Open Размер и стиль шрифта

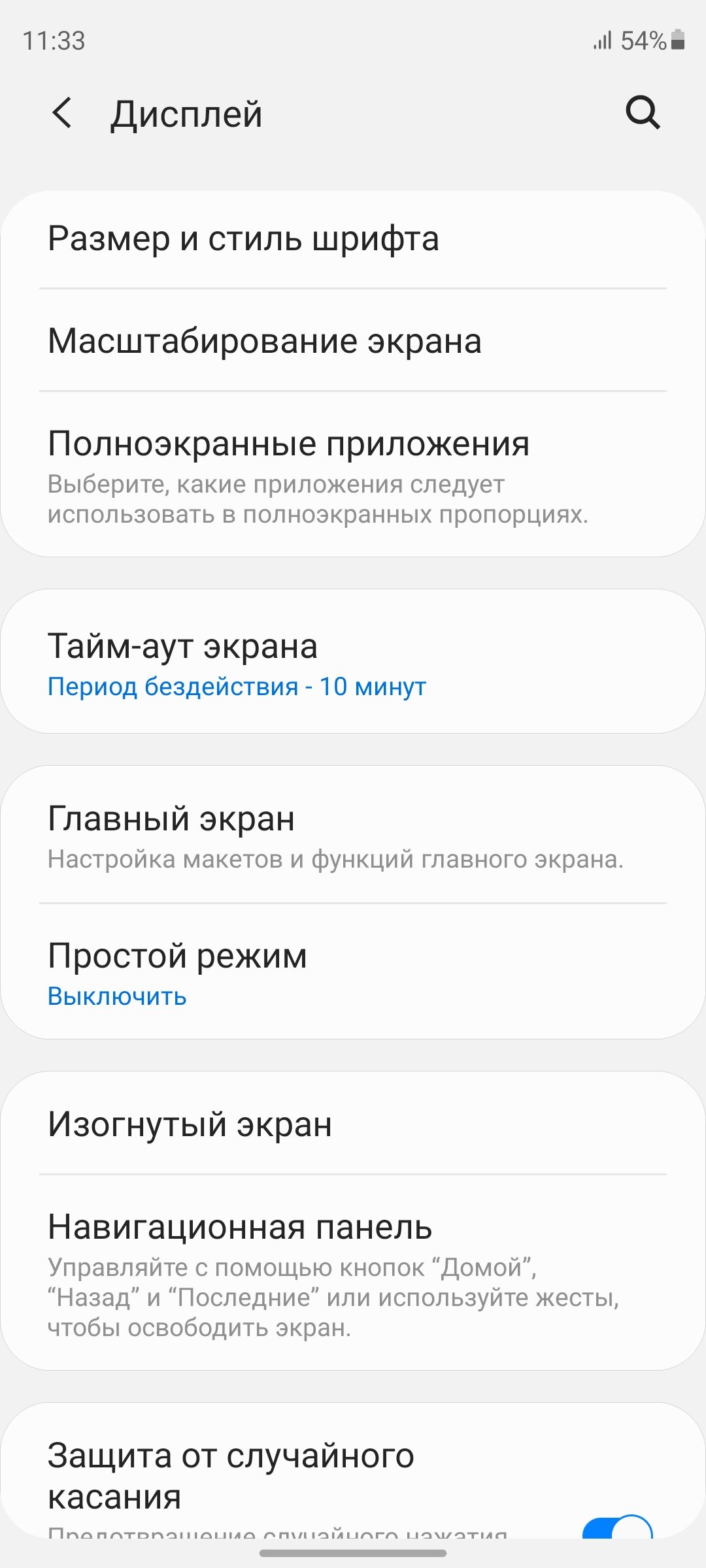[x=353, y=239]
